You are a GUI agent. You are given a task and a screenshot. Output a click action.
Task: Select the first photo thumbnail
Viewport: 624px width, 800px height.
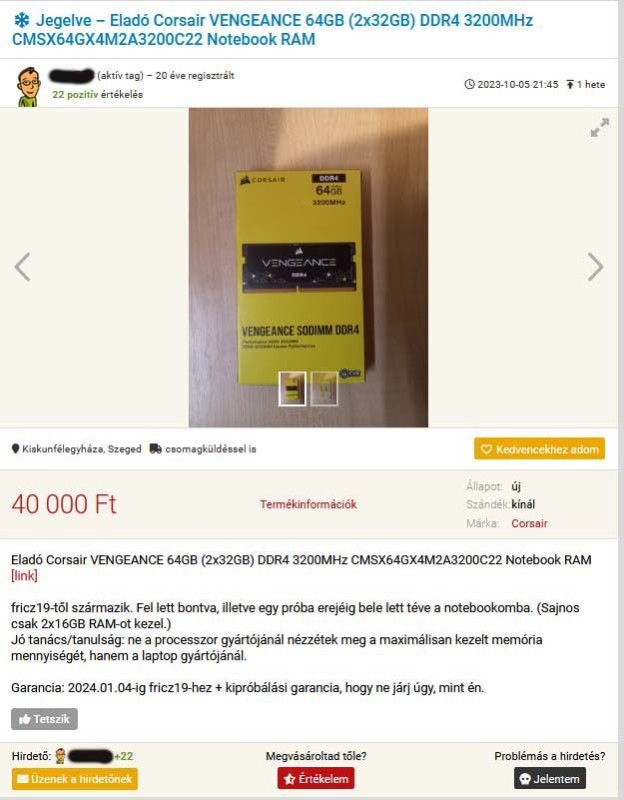[x=292, y=388]
